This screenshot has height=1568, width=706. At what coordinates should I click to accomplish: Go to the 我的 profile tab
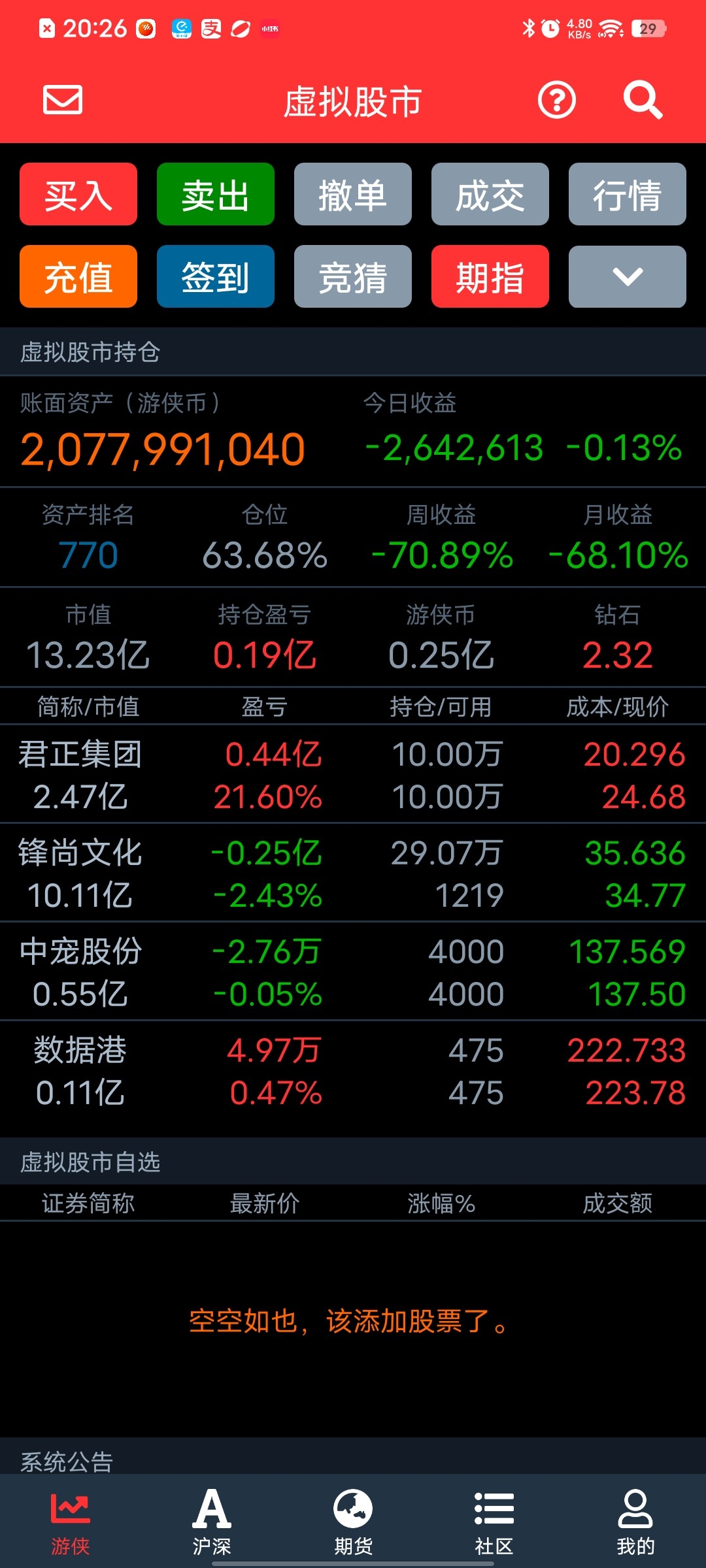pyautogui.click(x=635, y=1522)
